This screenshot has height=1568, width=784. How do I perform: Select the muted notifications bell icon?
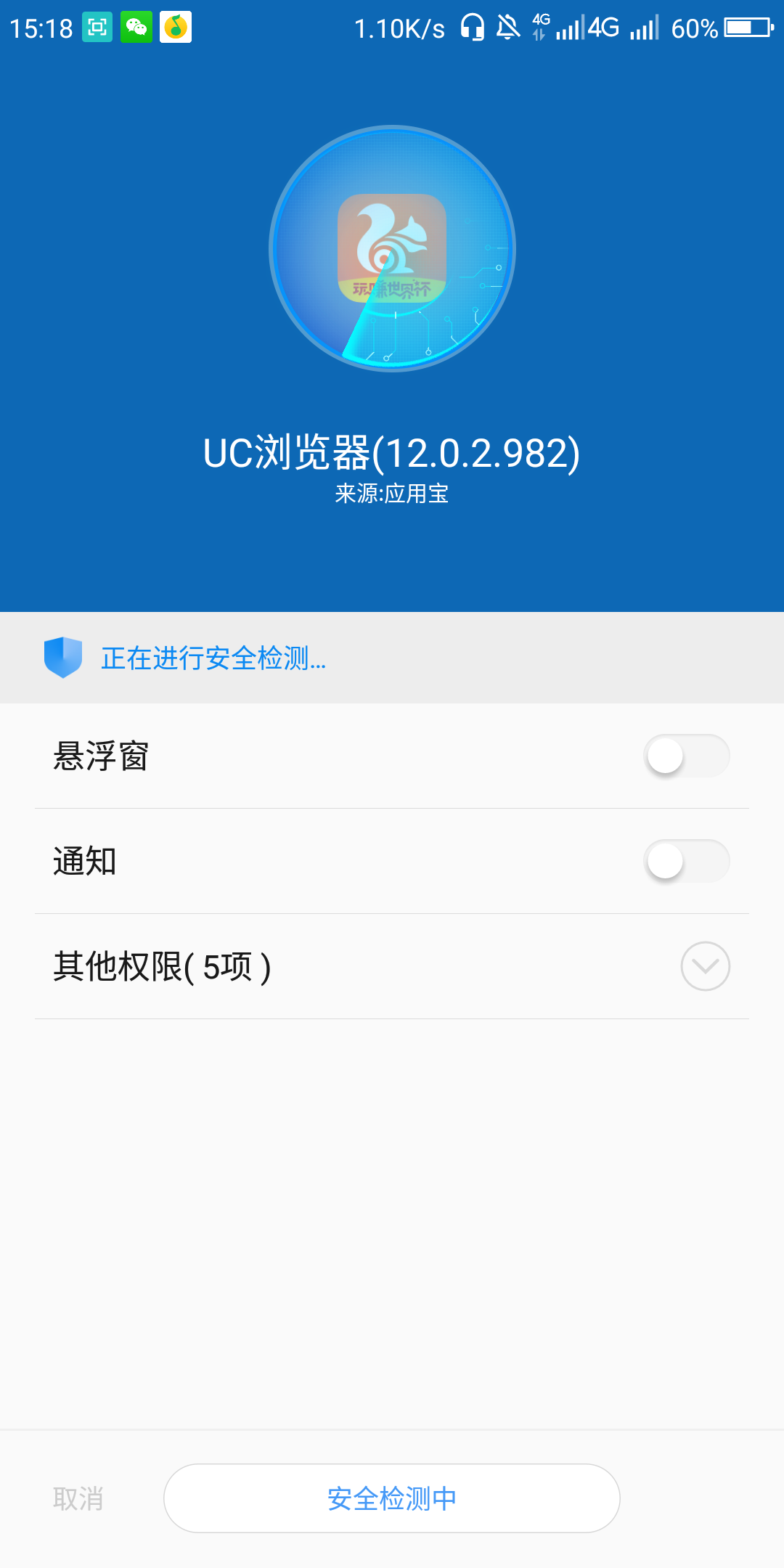pos(508,27)
